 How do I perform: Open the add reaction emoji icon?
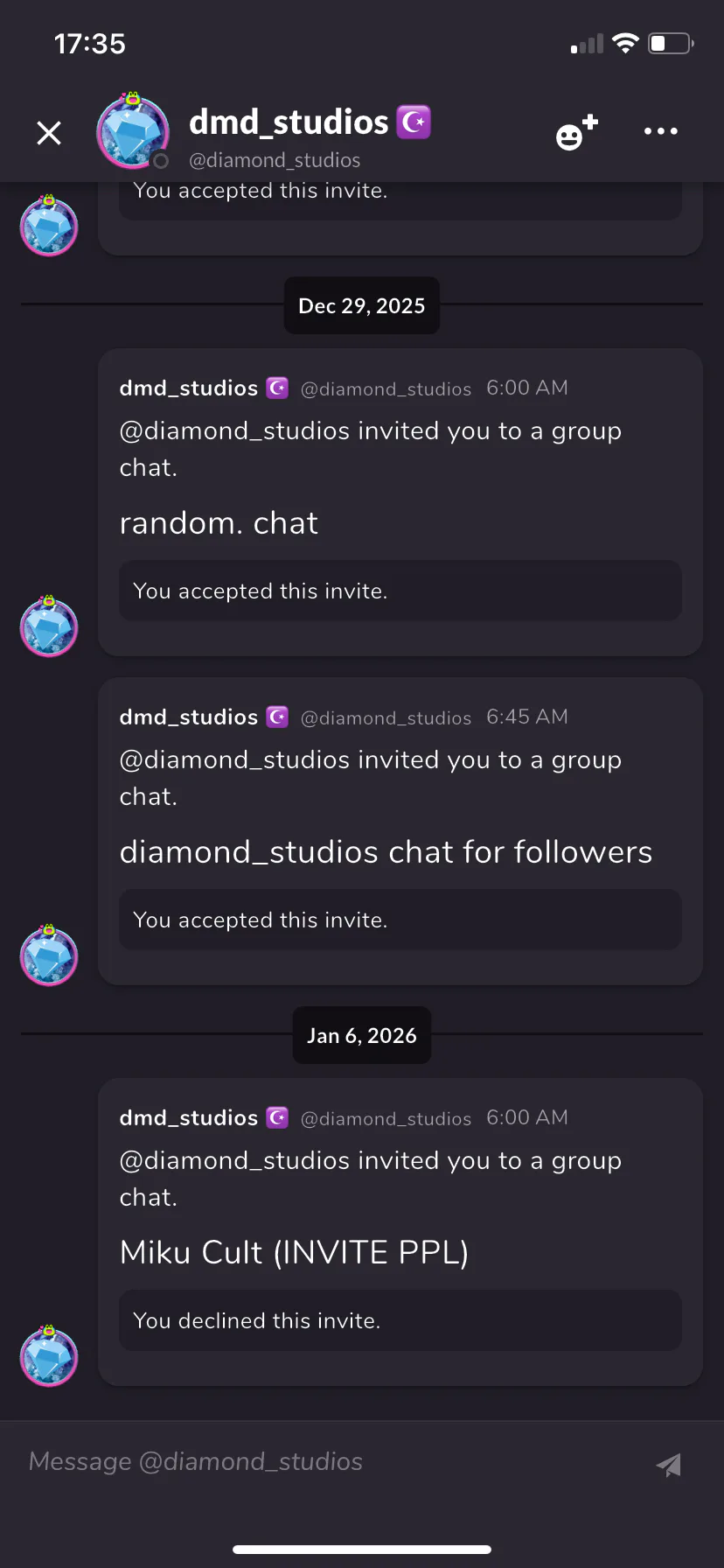[576, 133]
